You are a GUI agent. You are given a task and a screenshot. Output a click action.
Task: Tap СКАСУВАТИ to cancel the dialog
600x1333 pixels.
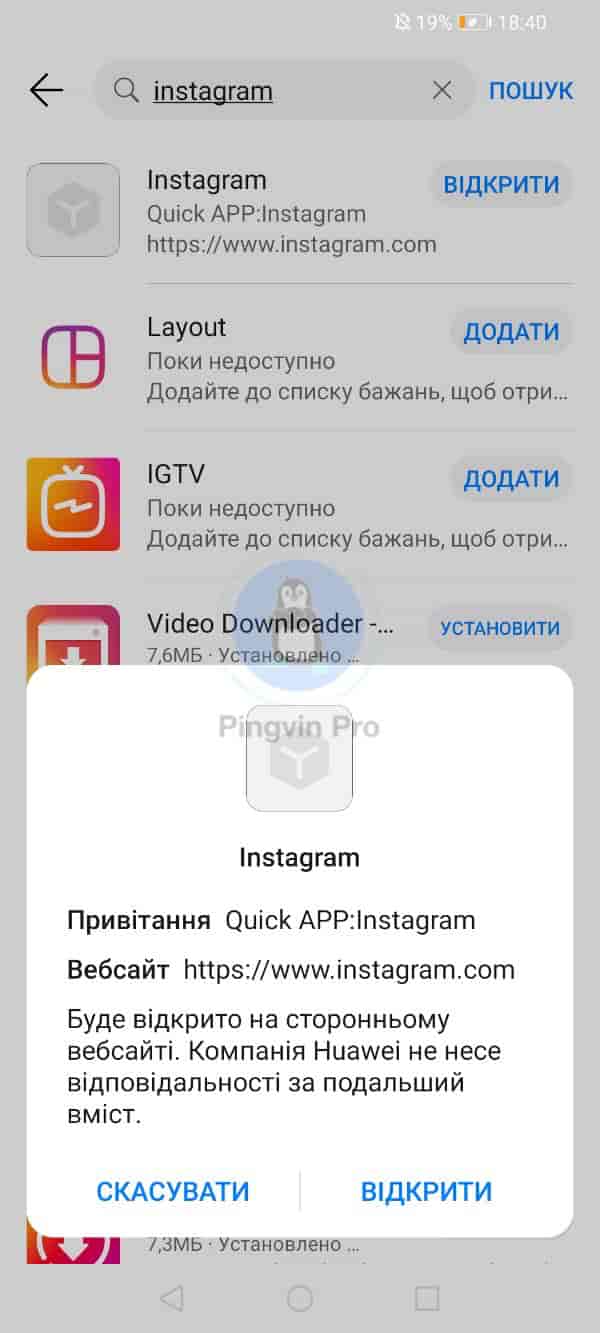(x=172, y=1191)
